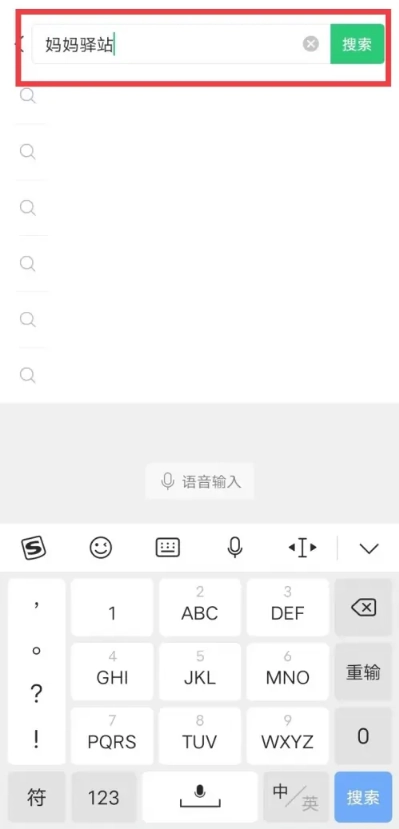Tap the blue 搜索 key on keyboard
The image size is (399, 829).
[x=364, y=797]
